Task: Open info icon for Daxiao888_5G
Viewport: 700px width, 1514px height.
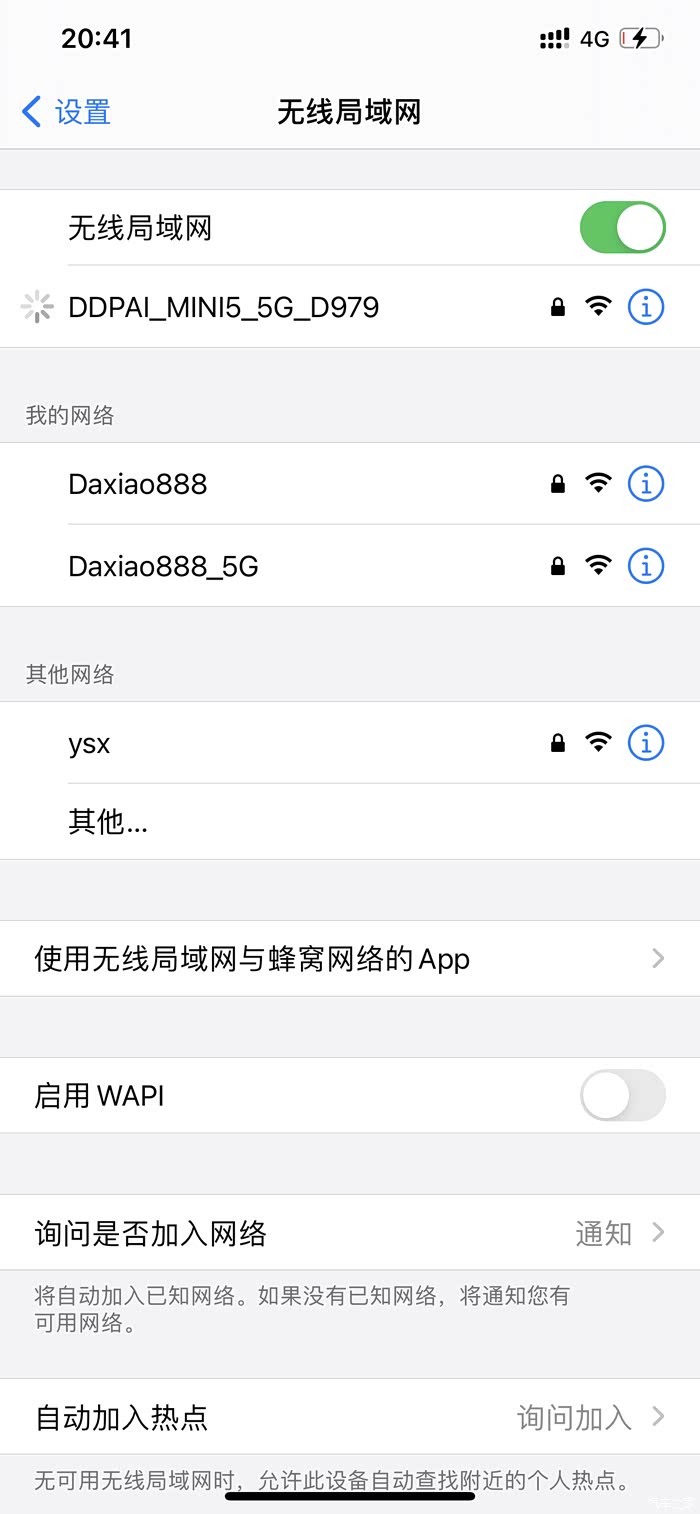Action: click(646, 566)
